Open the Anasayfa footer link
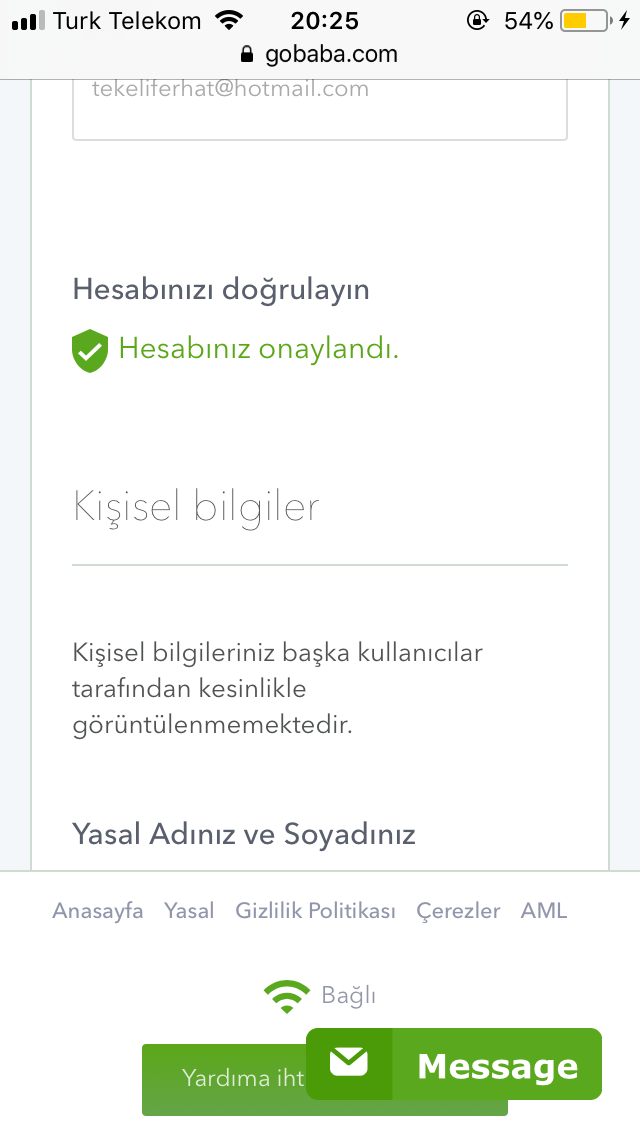Screen dimensions: 640x1136 pyautogui.click(x=97, y=910)
